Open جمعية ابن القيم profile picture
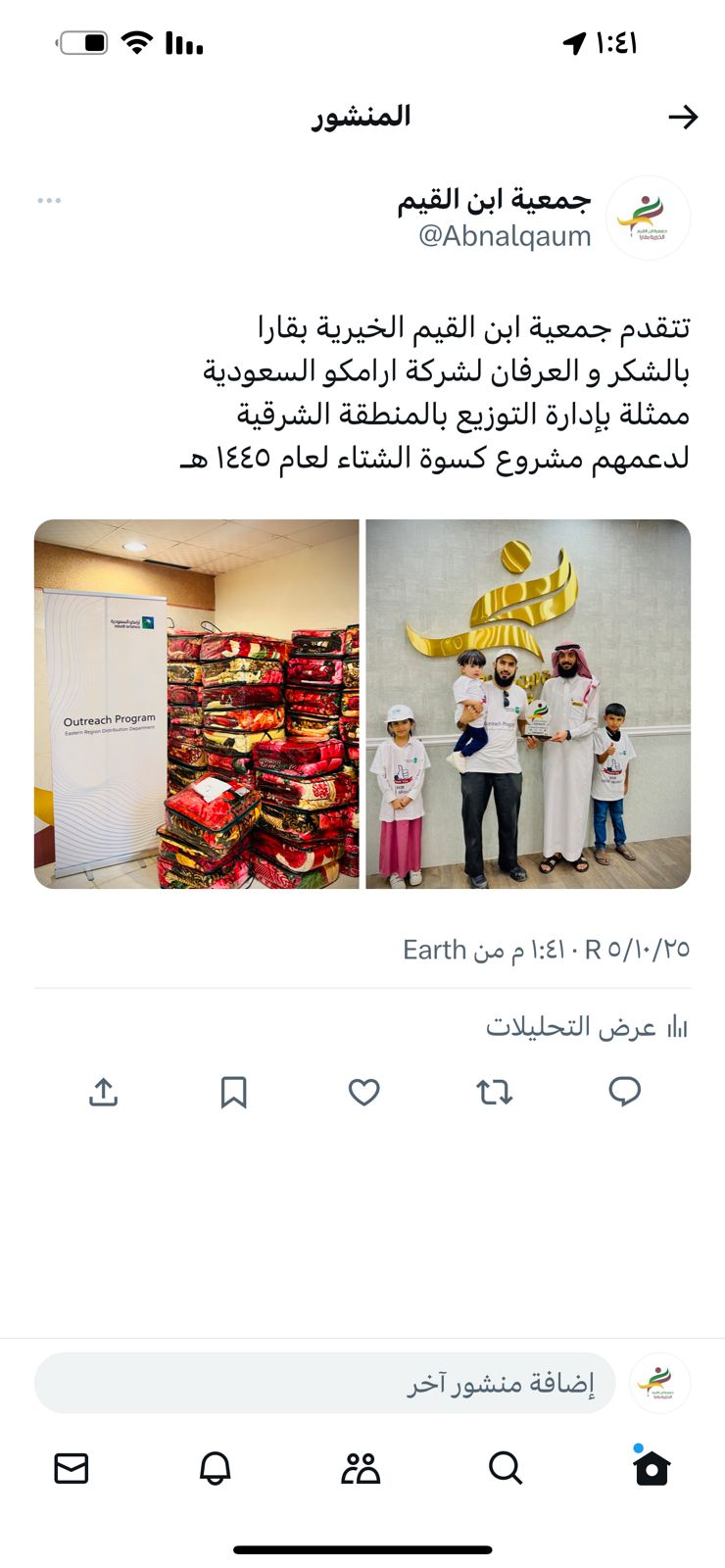Screen dimensions: 725x1568 [648, 218]
